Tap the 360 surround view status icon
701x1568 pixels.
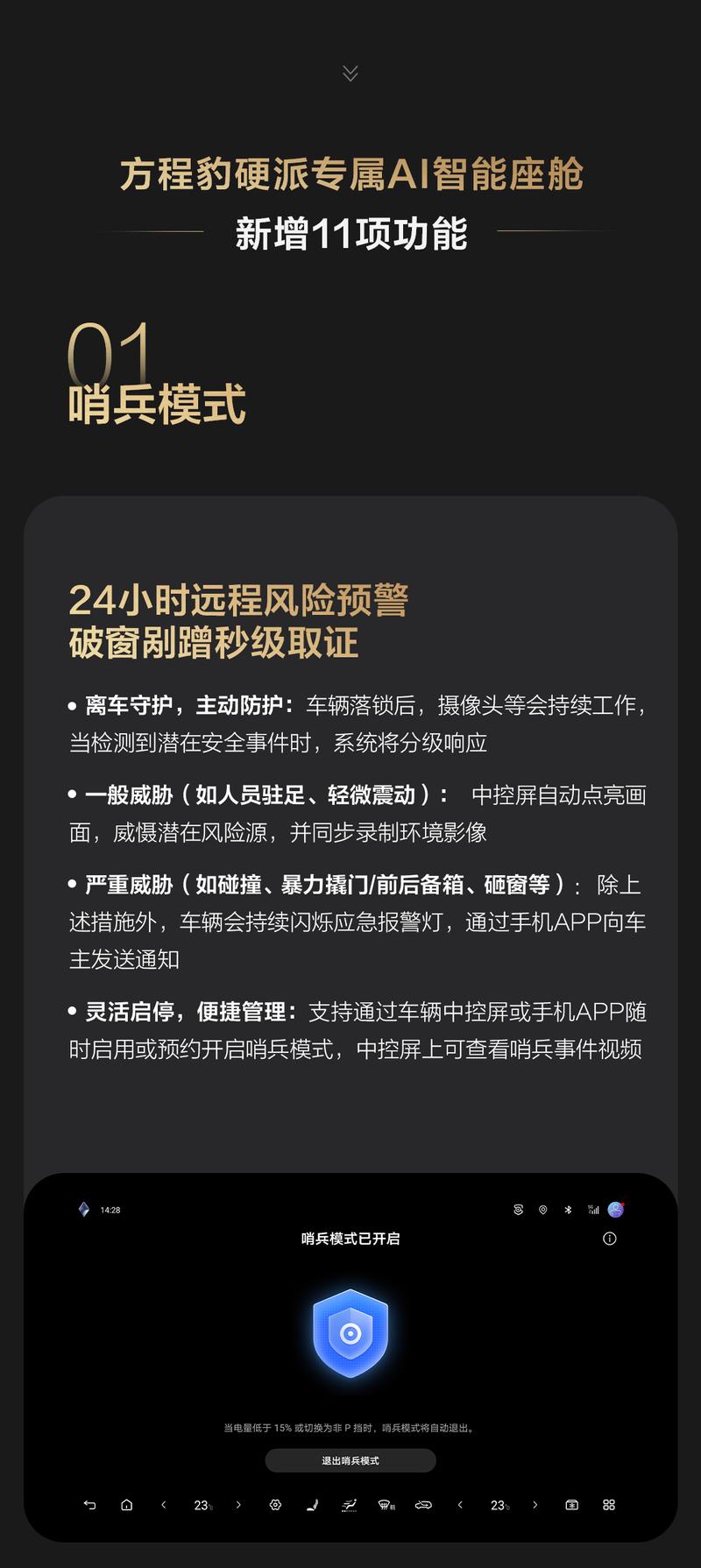click(516, 1211)
